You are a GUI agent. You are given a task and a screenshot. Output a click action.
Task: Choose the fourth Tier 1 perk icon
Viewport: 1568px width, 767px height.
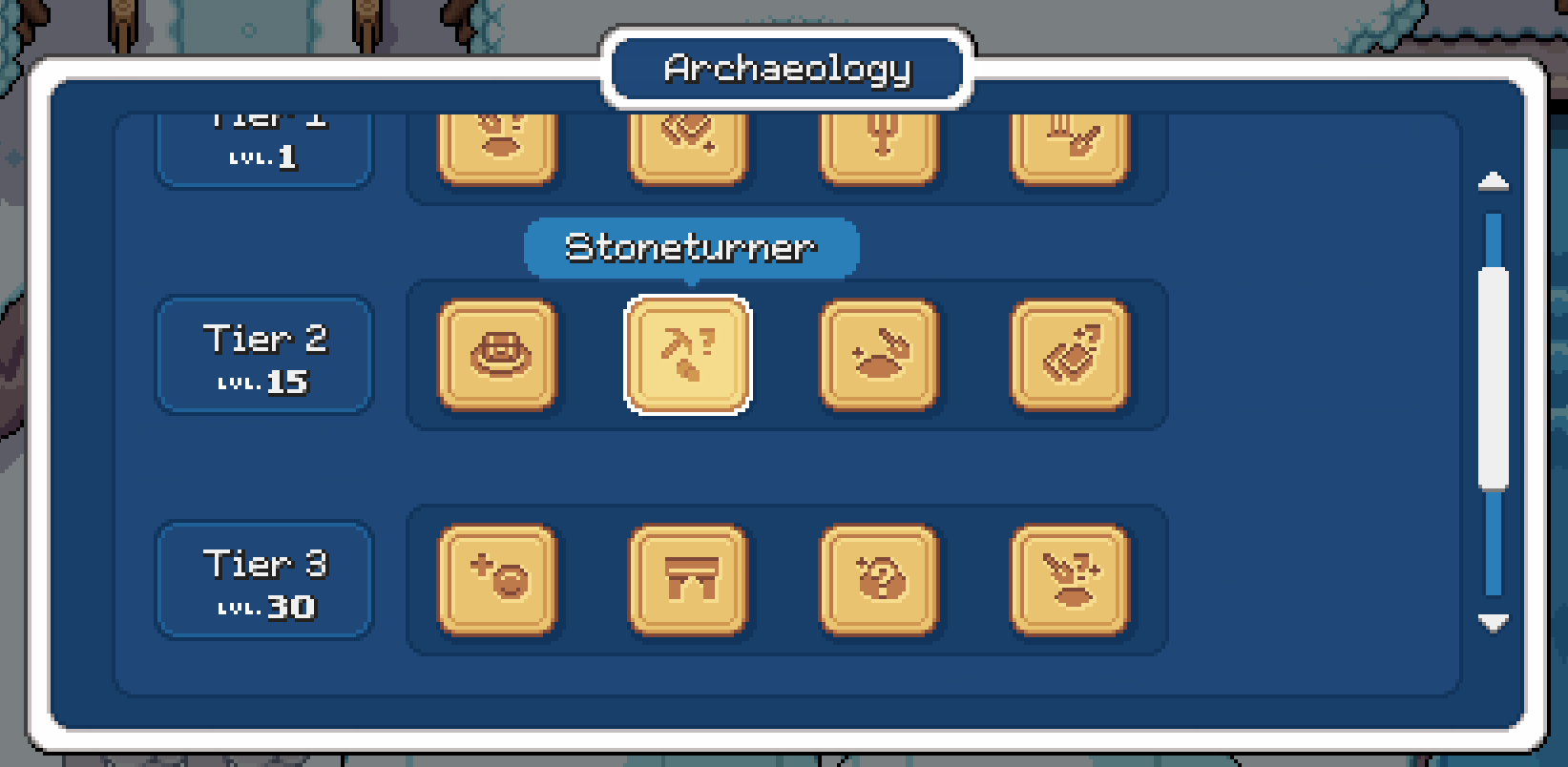tap(1070, 146)
